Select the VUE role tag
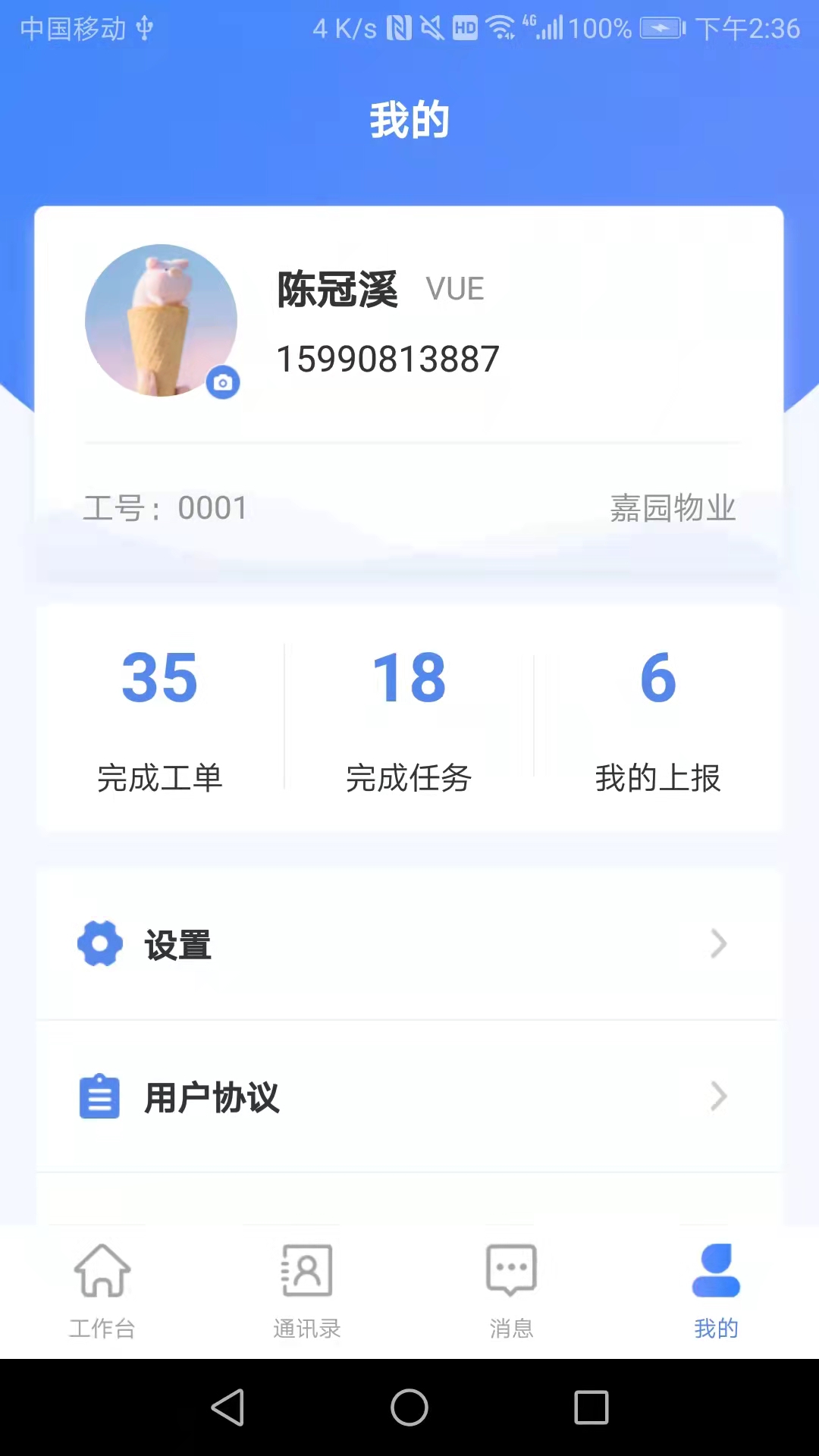 (x=455, y=288)
